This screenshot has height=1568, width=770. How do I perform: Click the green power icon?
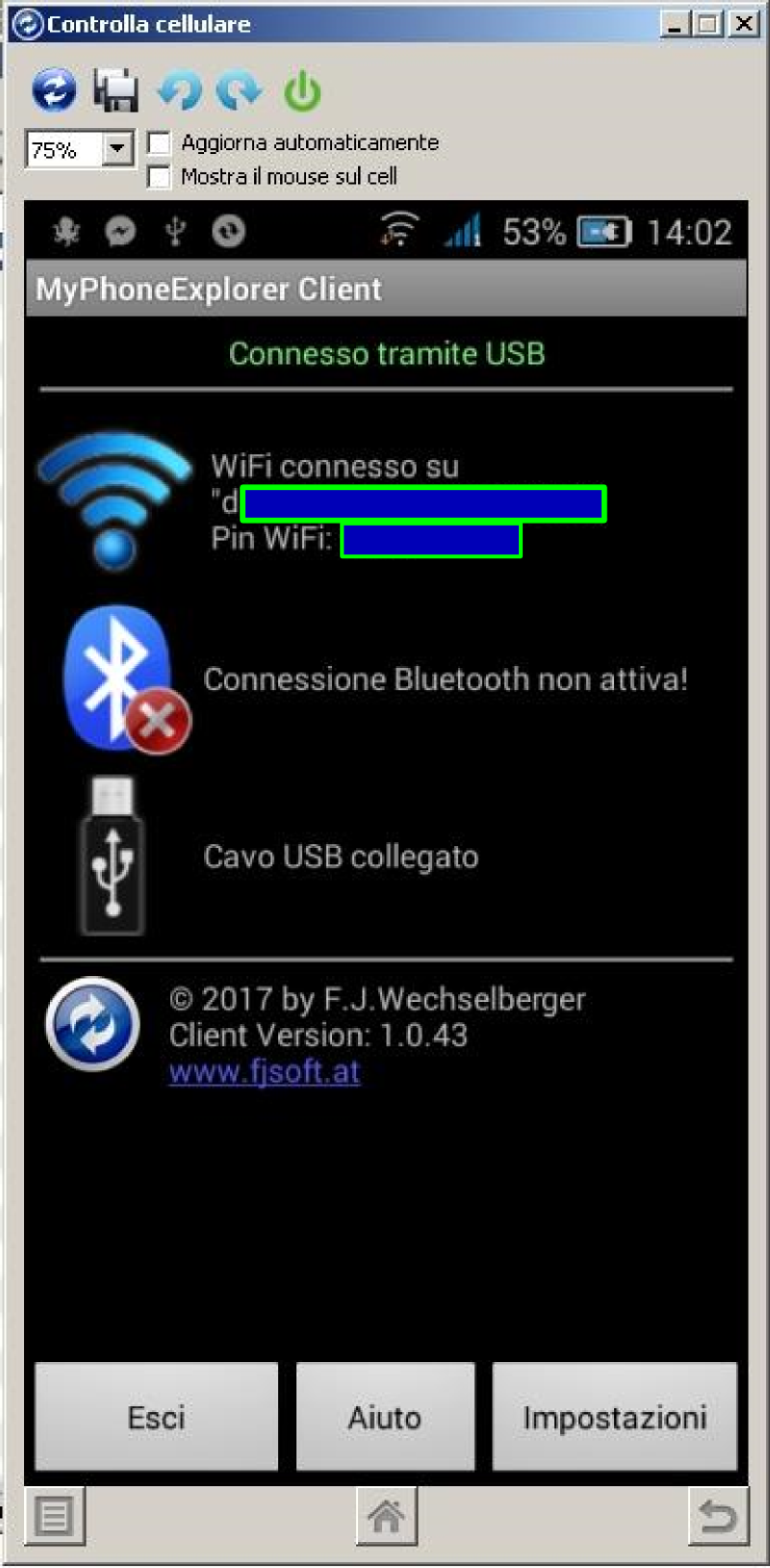tap(302, 90)
